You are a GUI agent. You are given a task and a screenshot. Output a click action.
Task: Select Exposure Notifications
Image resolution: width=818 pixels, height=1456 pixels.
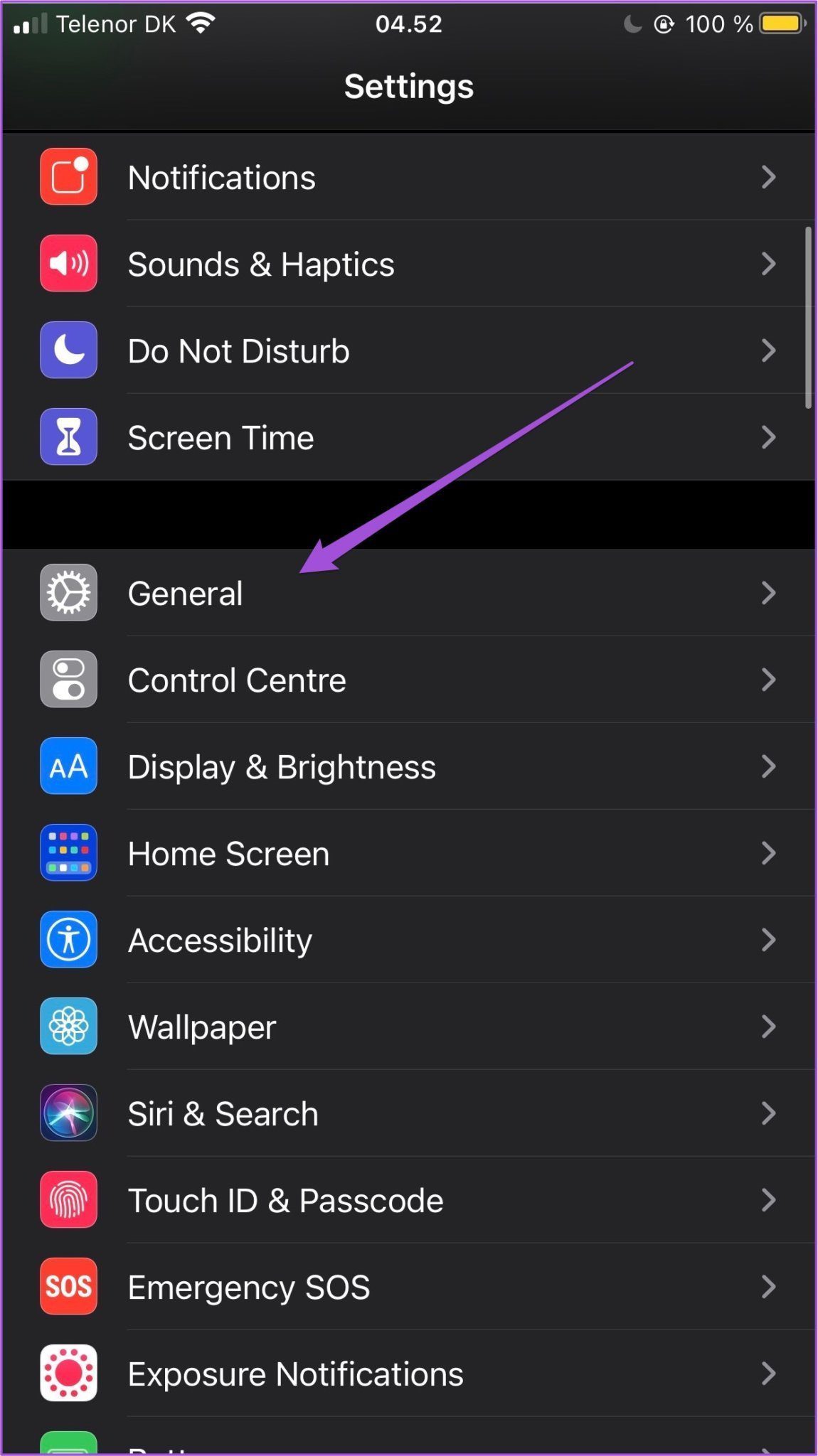(x=409, y=1374)
